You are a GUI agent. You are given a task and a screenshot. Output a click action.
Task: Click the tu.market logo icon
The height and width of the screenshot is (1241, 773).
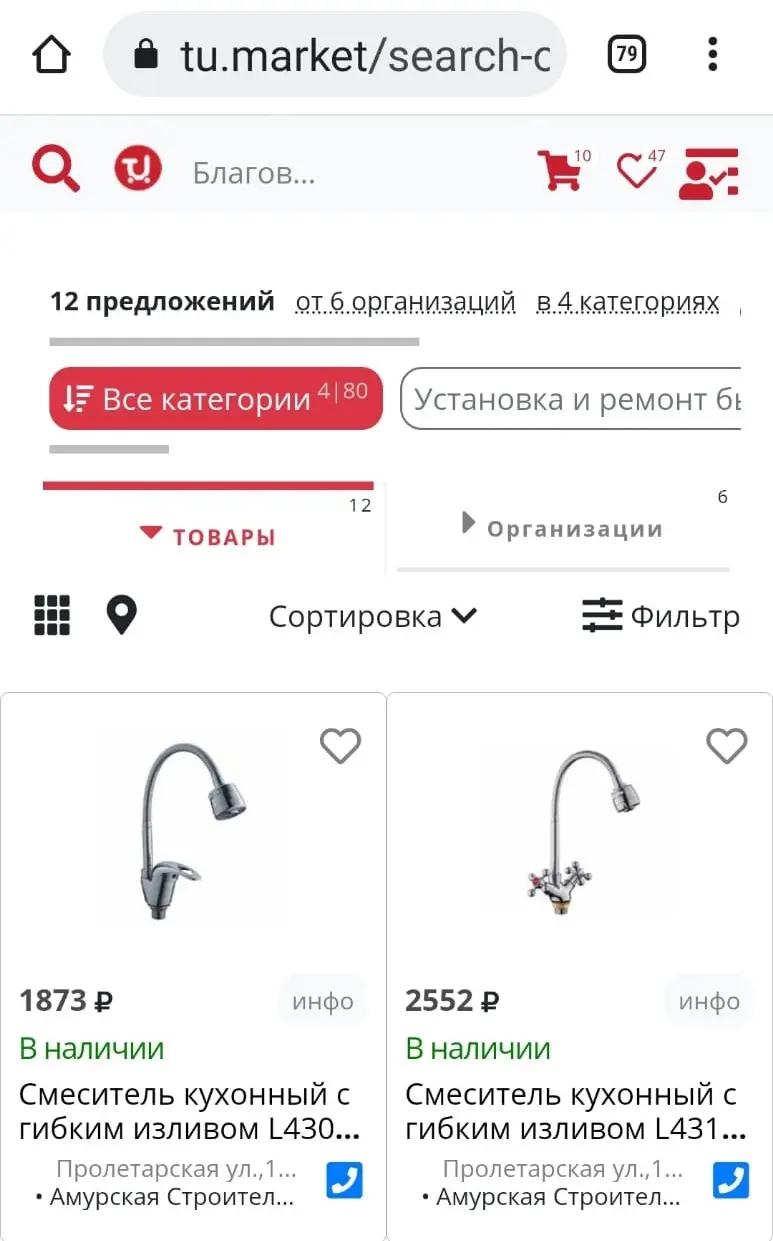point(137,168)
